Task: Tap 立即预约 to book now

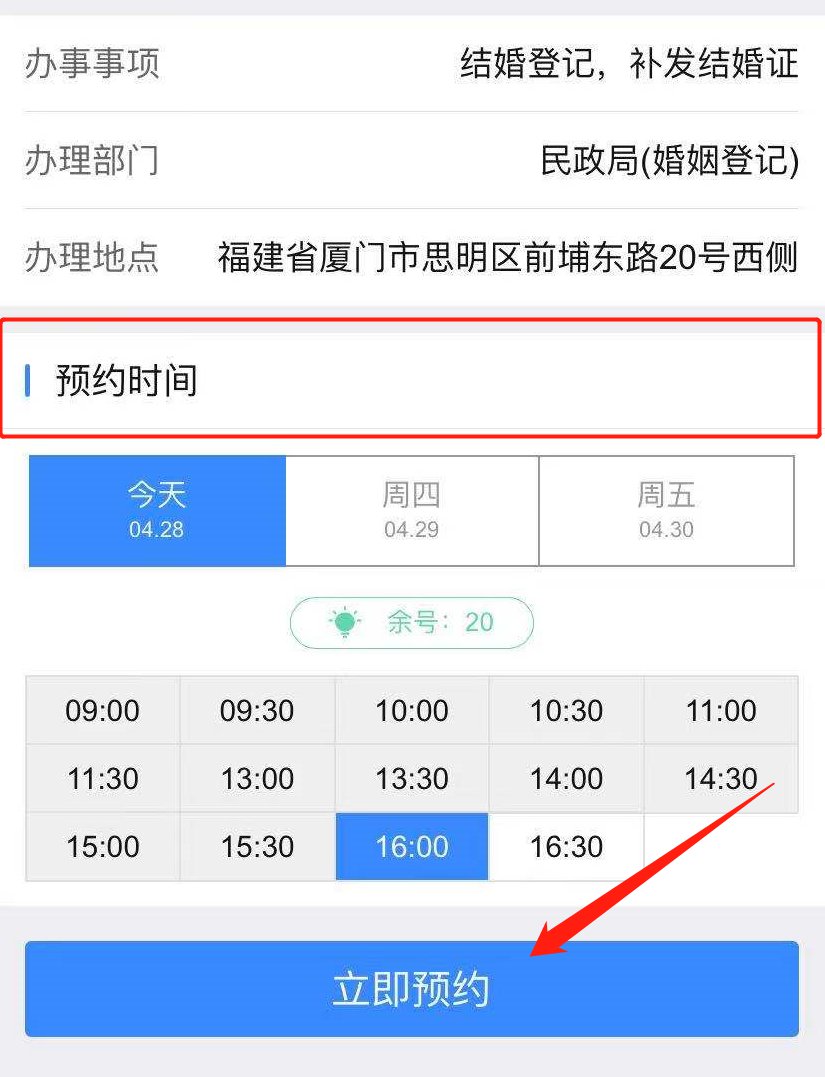Action: pyautogui.click(x=412, y=989)
